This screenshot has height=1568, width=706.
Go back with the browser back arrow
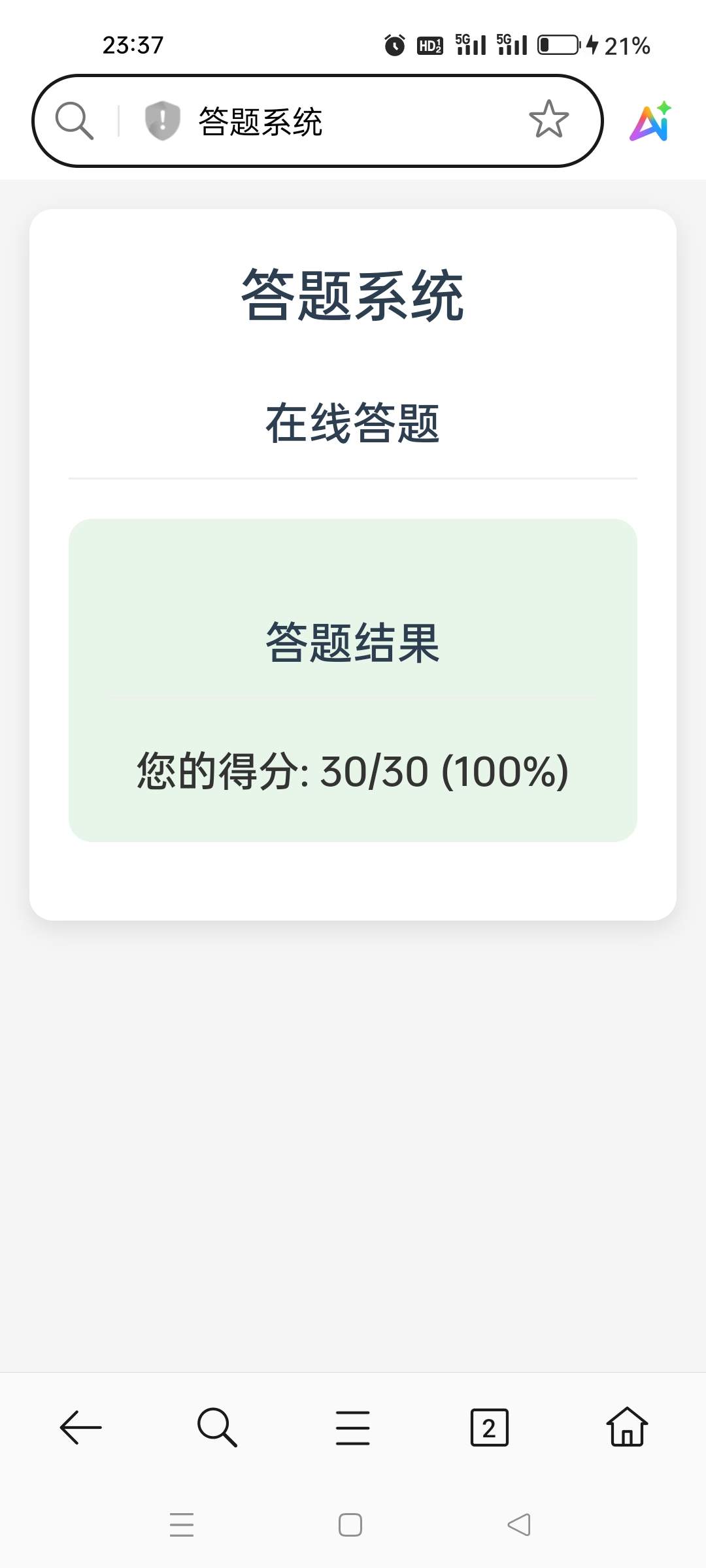pyautogui.click(x=81, y=1428)
